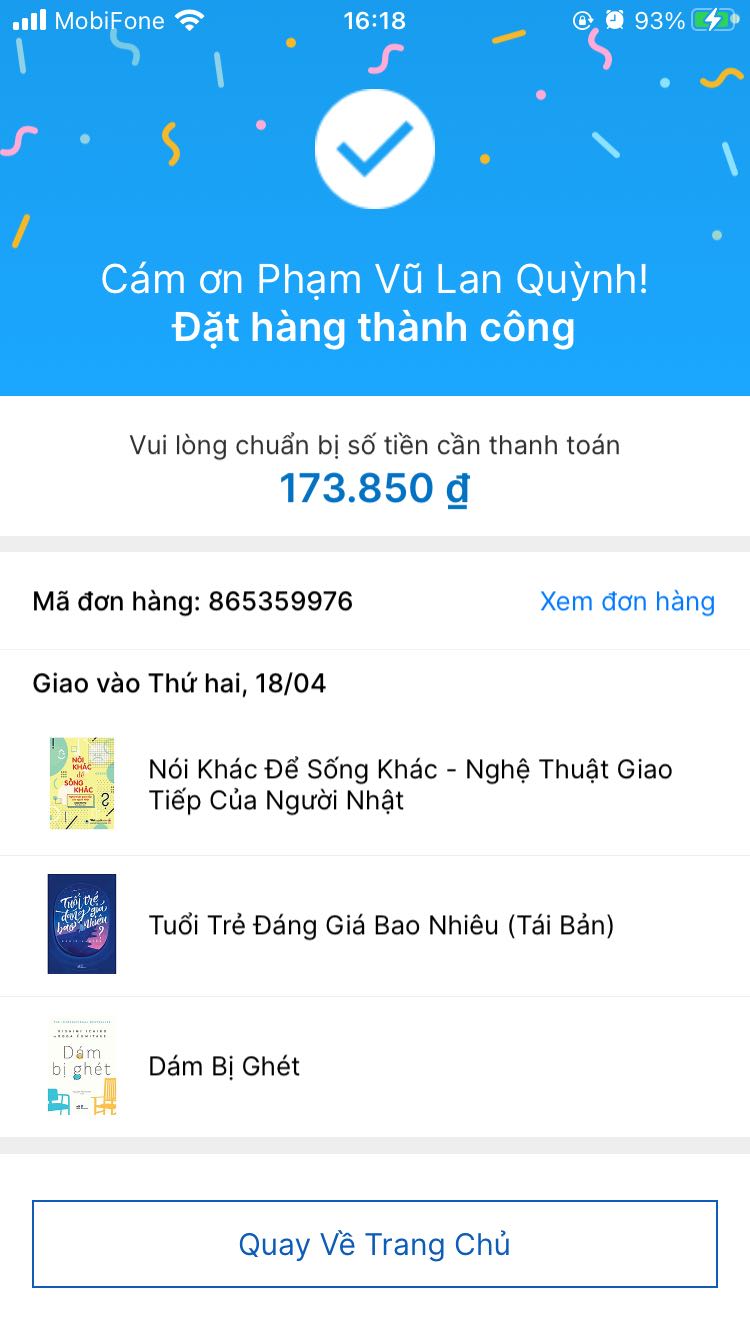Select the Nói Khác Để Sống Khác book cover
This screenshot has width=750, height=1334.
pos(81,783)
